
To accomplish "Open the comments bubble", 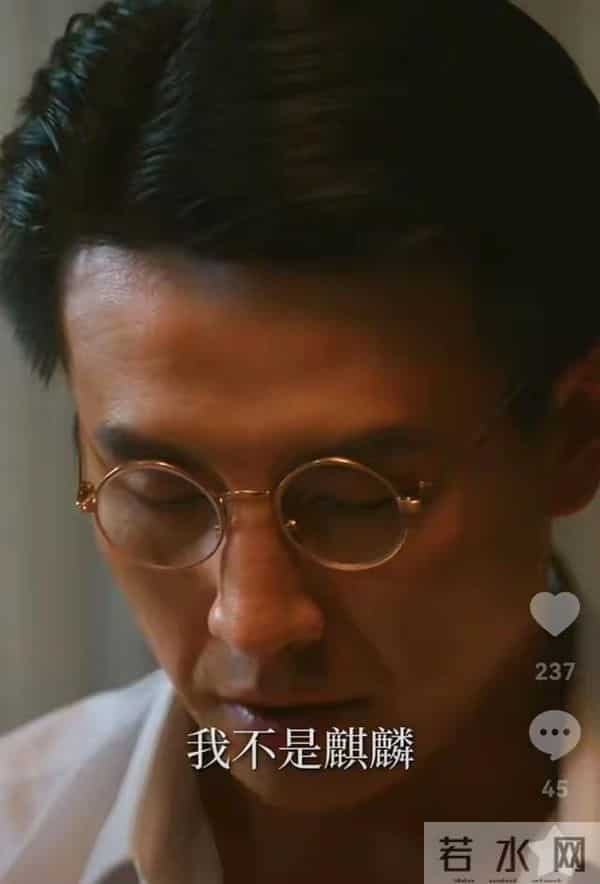I will pos(554,734).
